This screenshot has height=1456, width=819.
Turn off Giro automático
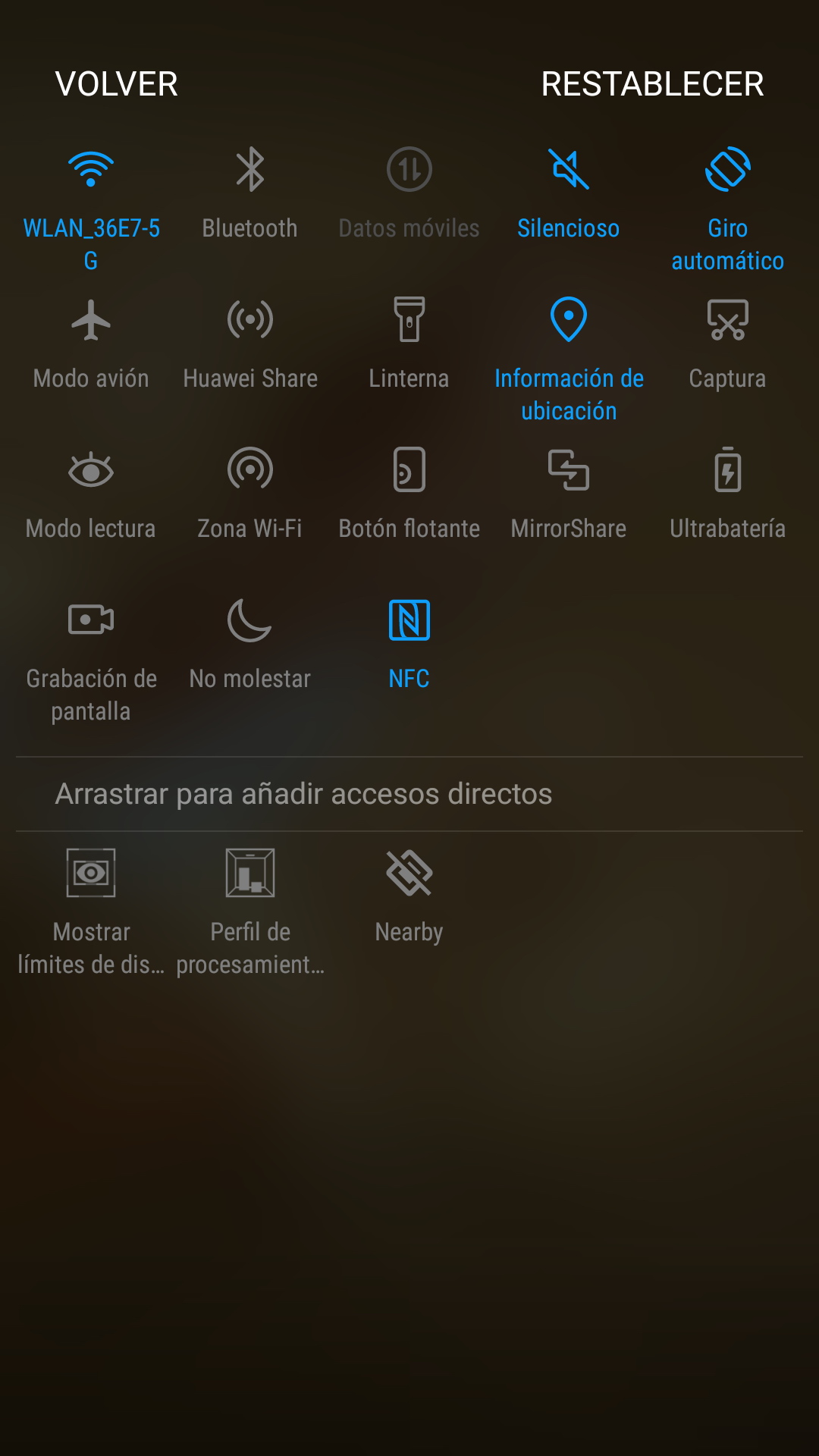coord(728,170)
